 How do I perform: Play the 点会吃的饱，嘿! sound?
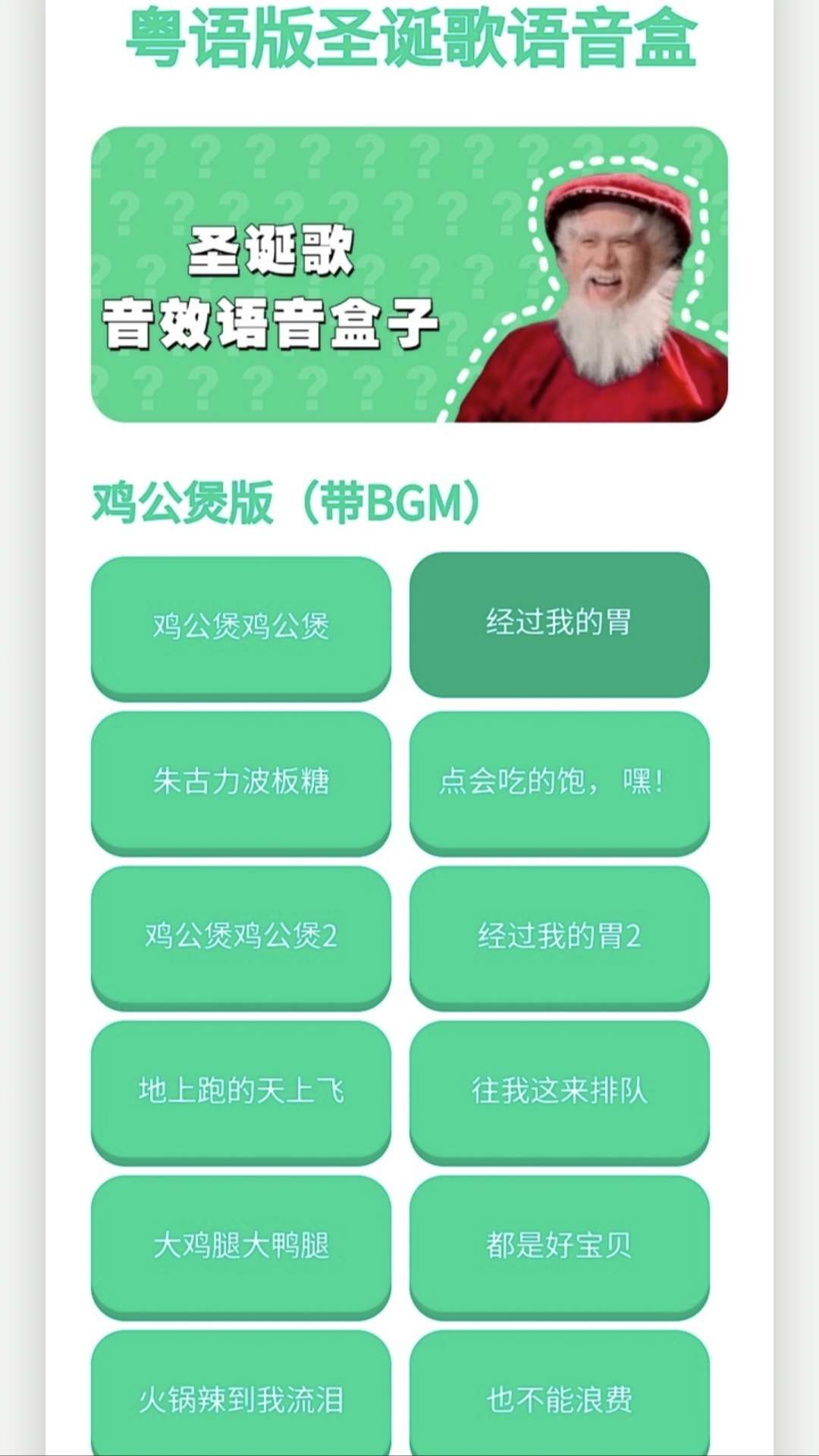559,781
